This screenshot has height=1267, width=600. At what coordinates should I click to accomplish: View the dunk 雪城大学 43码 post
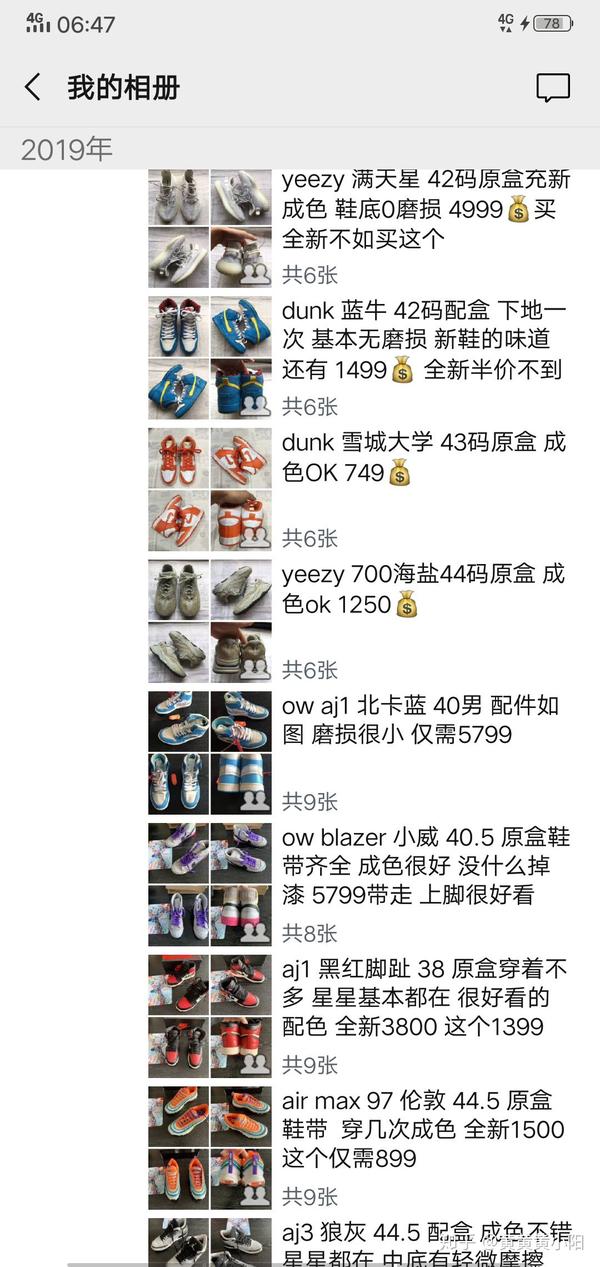tap(425, 457)
